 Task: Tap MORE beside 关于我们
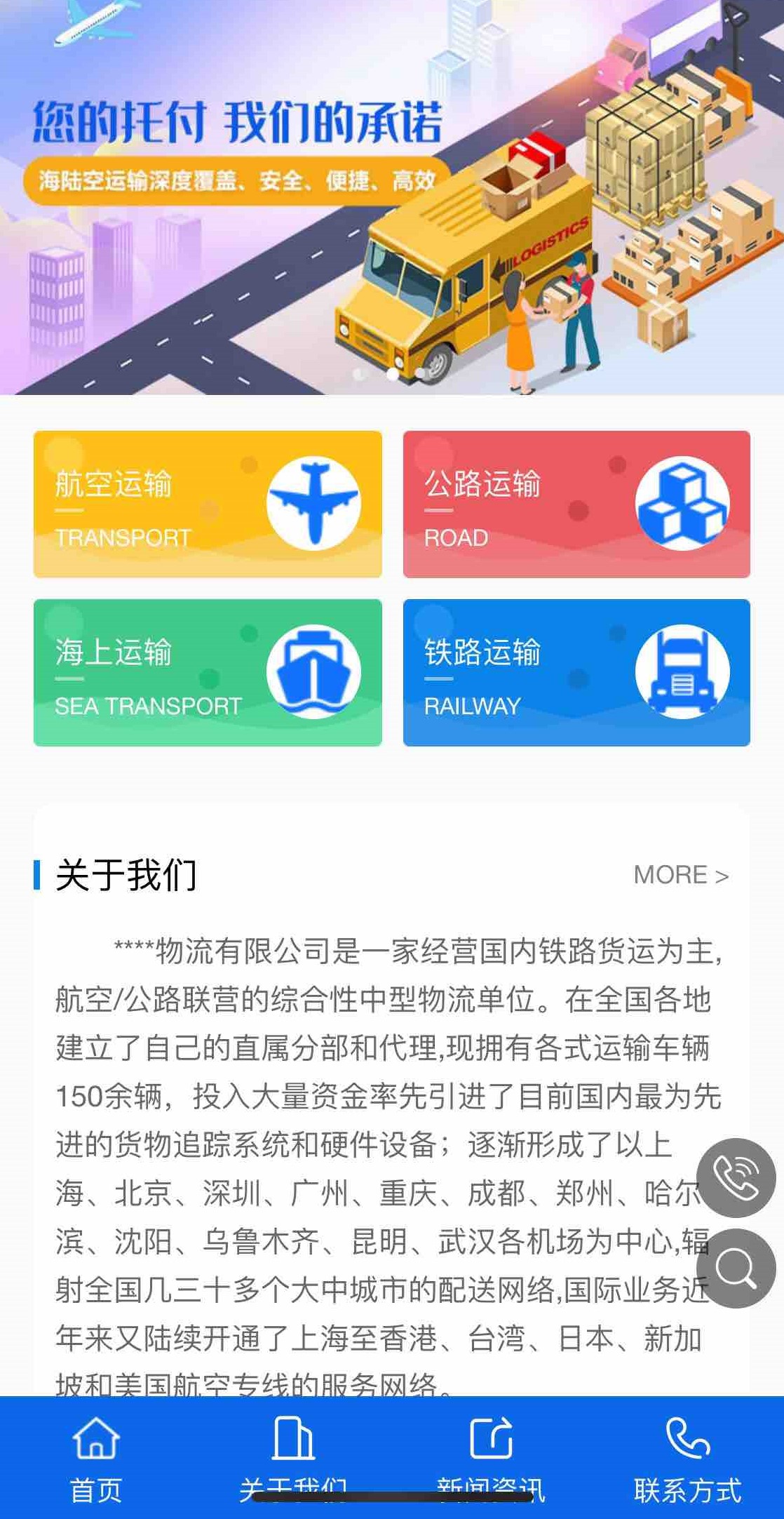click(x=680, y=875)
